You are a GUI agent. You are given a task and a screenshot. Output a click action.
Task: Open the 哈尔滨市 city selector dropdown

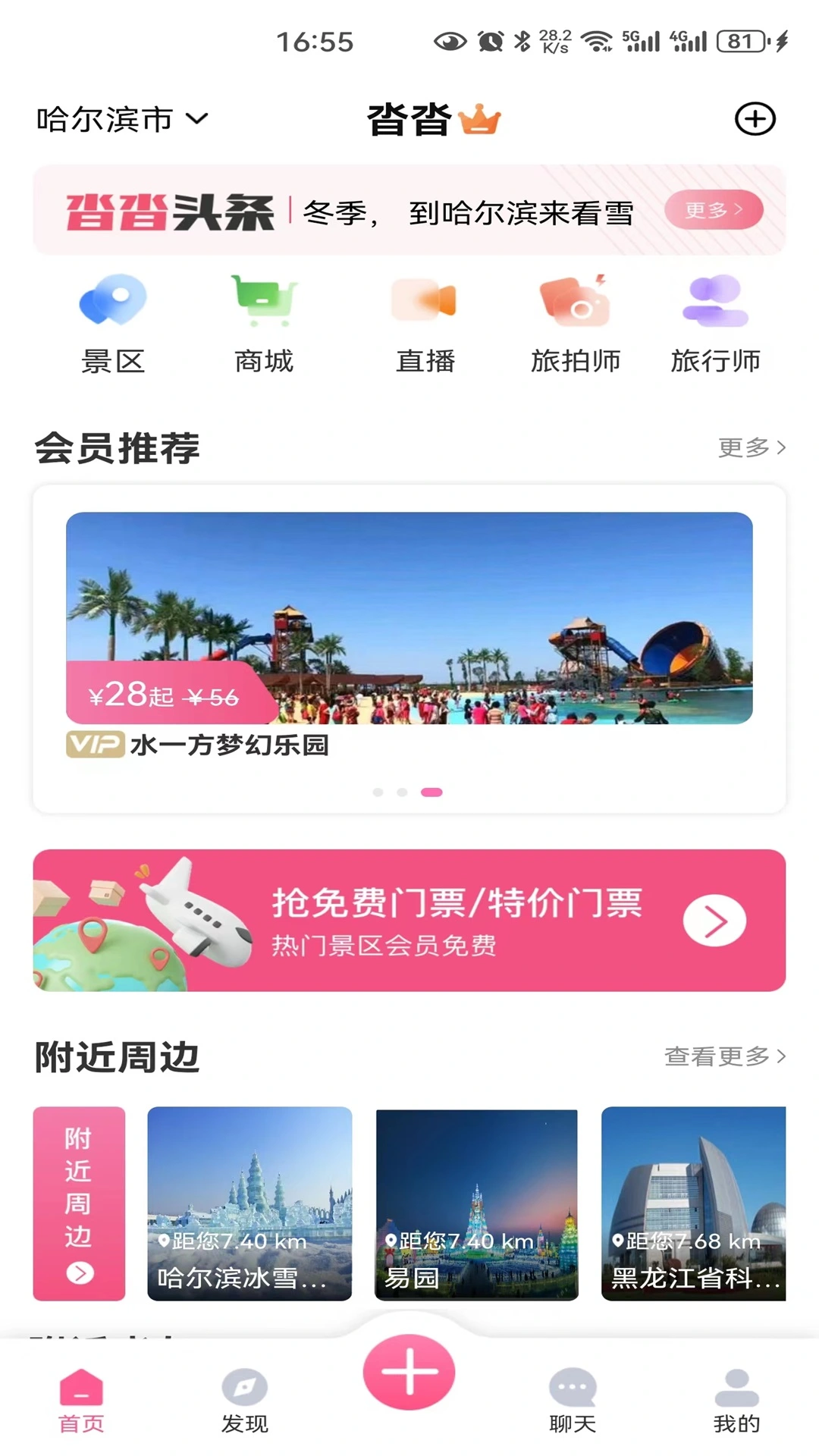(x=121, y=119)
